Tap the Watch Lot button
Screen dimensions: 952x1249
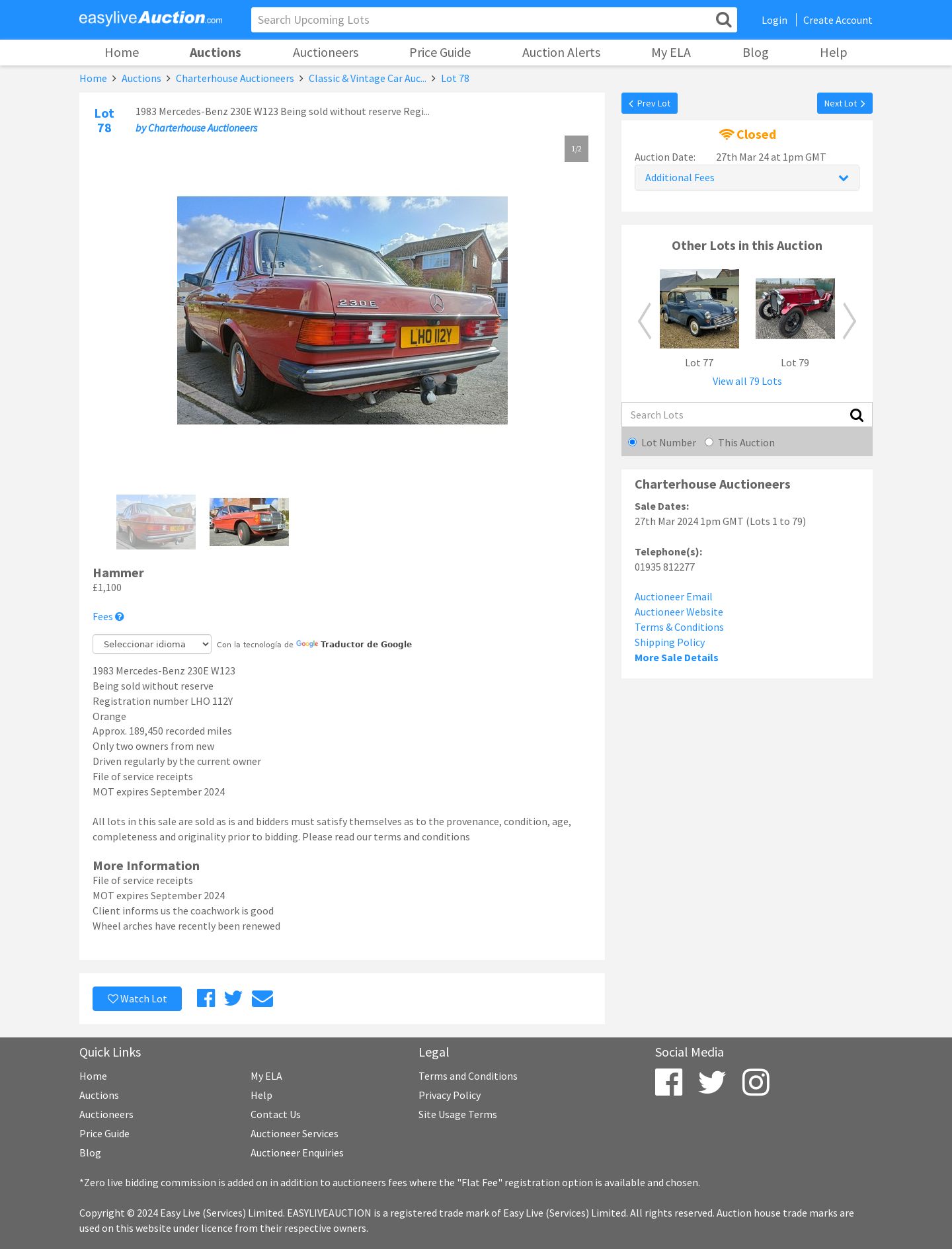tap(137, 999)
